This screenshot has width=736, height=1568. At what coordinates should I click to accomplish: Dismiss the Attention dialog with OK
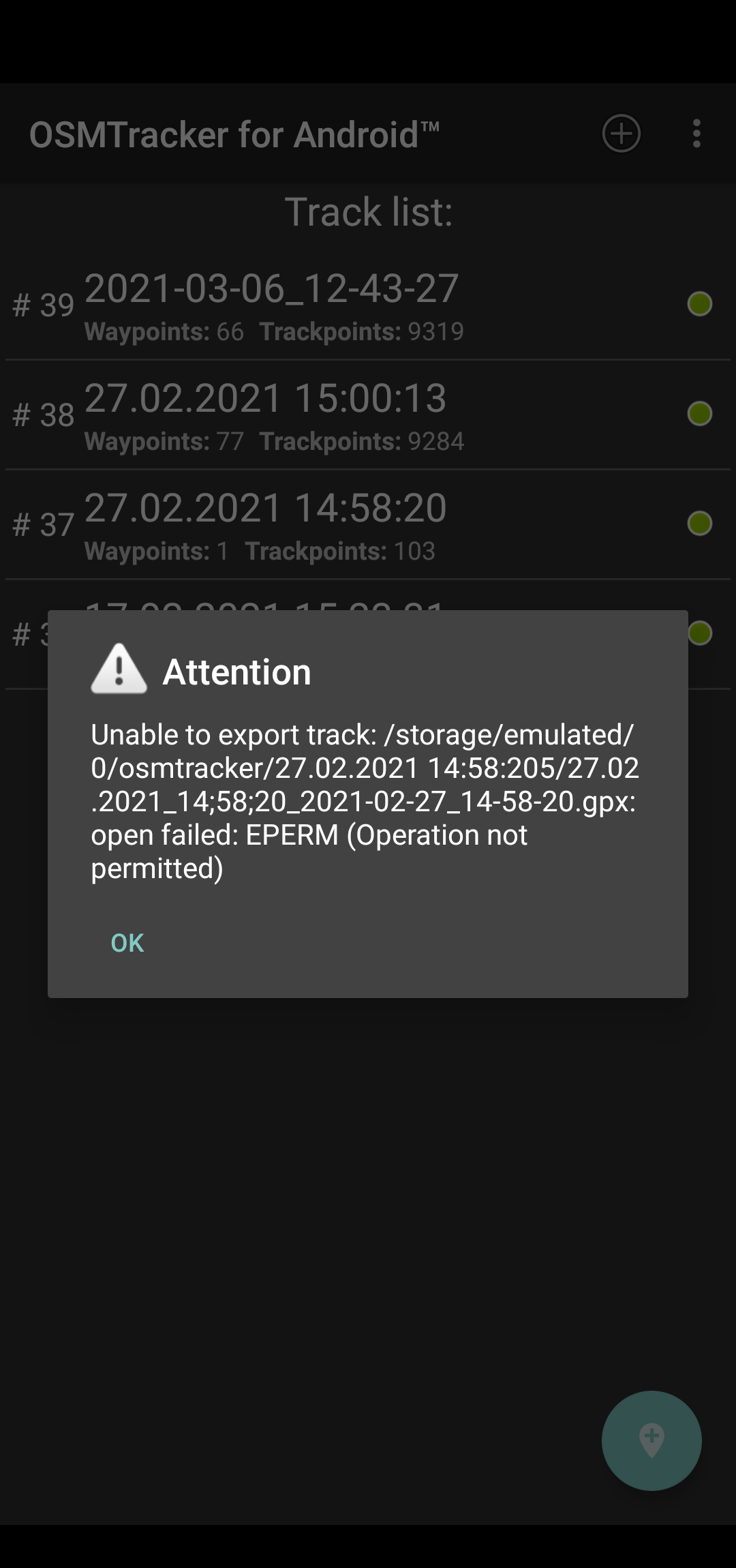pos(127,943)
